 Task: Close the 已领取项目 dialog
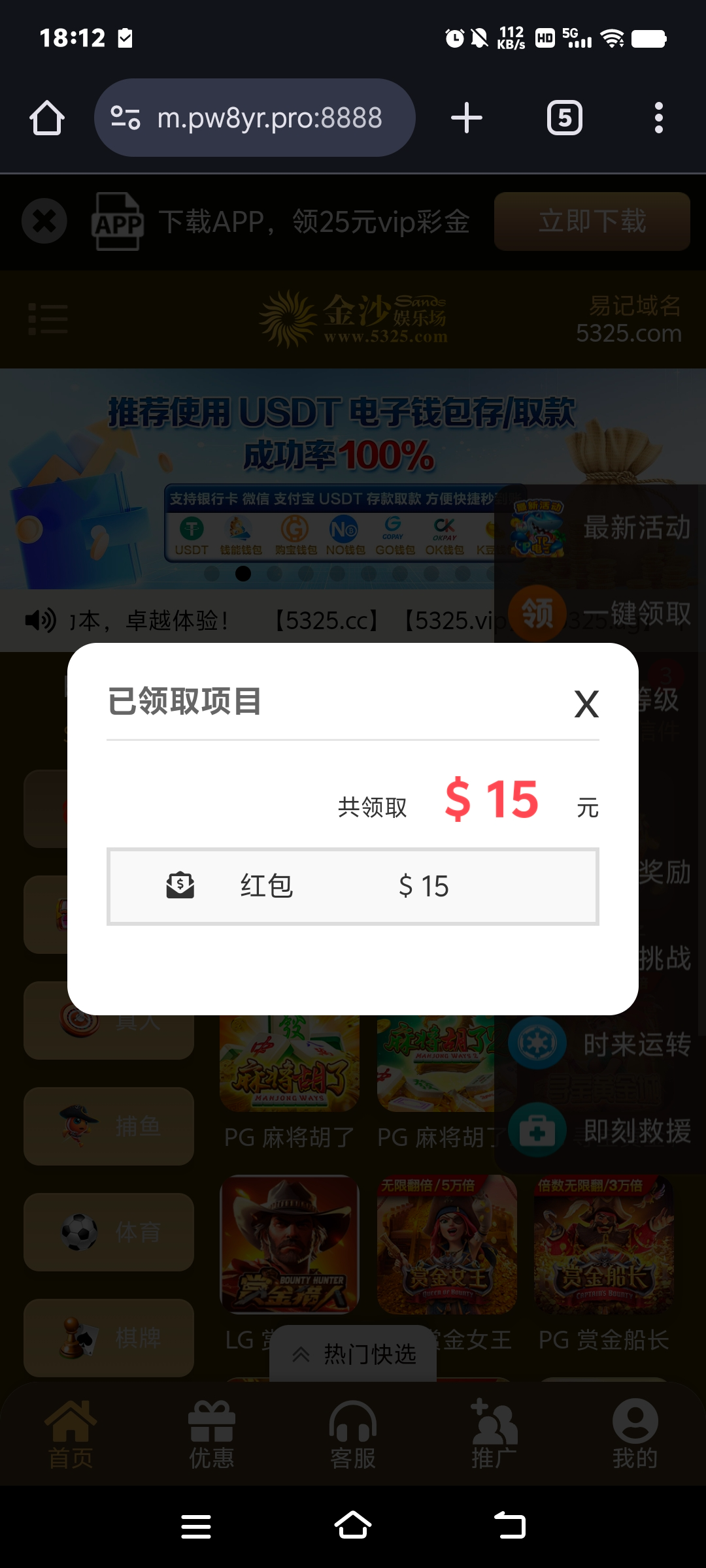click(586, 704)
